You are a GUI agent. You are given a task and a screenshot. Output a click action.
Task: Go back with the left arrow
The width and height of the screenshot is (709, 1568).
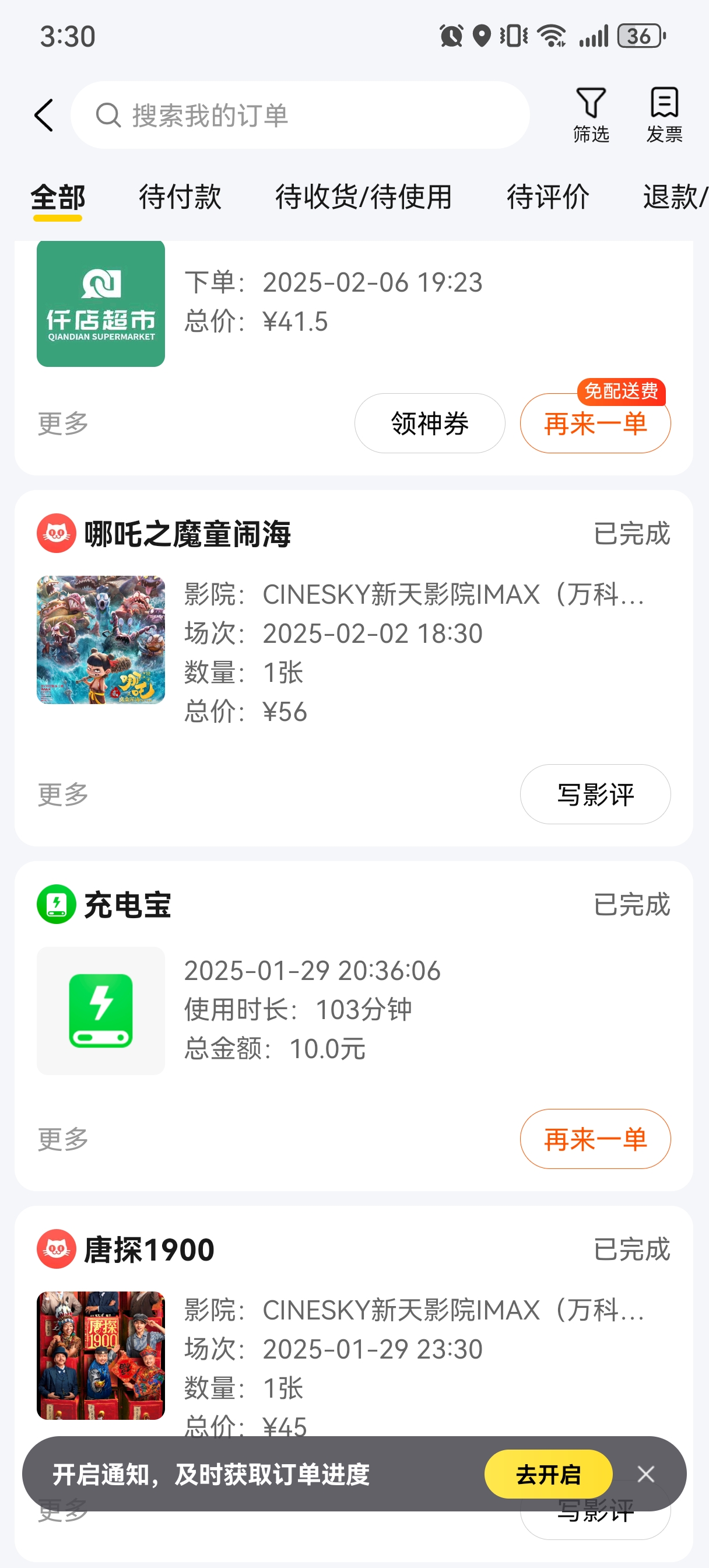[x=43, y=114]
